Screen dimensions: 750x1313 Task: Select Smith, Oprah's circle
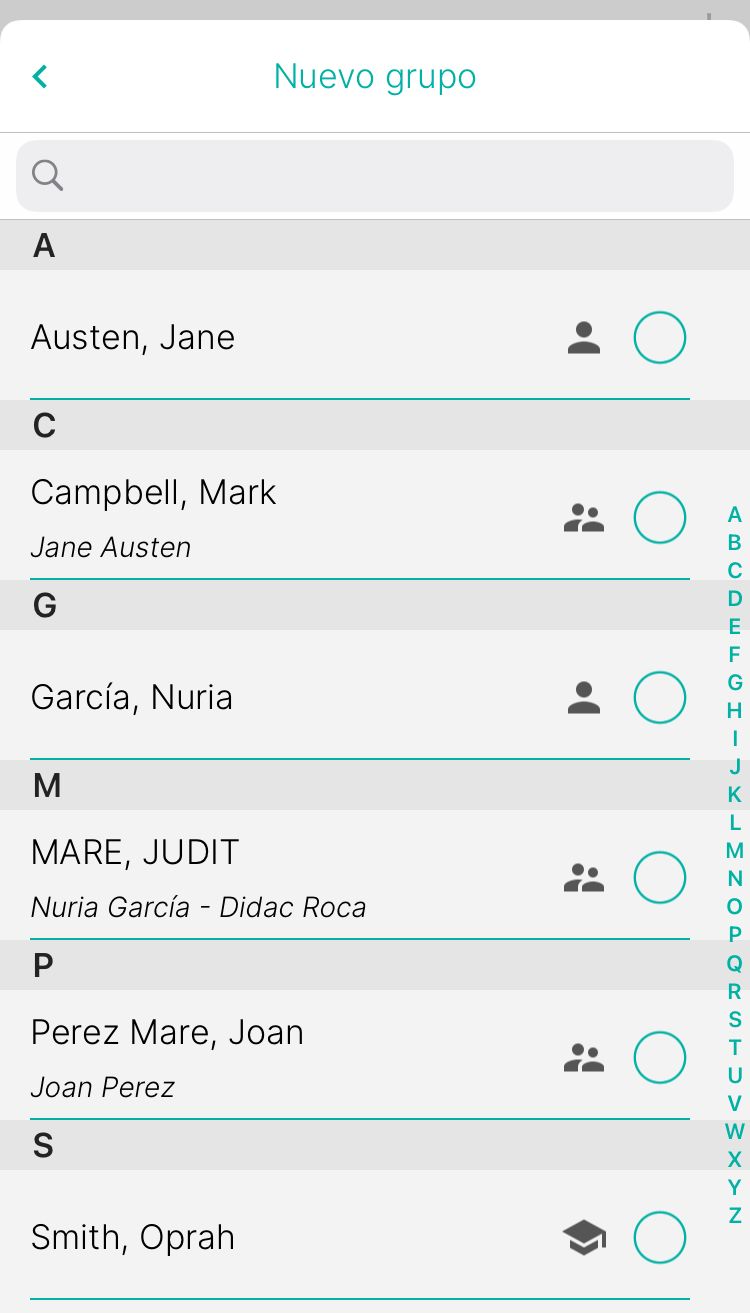pyautogui.click(x=660, y=1237)
